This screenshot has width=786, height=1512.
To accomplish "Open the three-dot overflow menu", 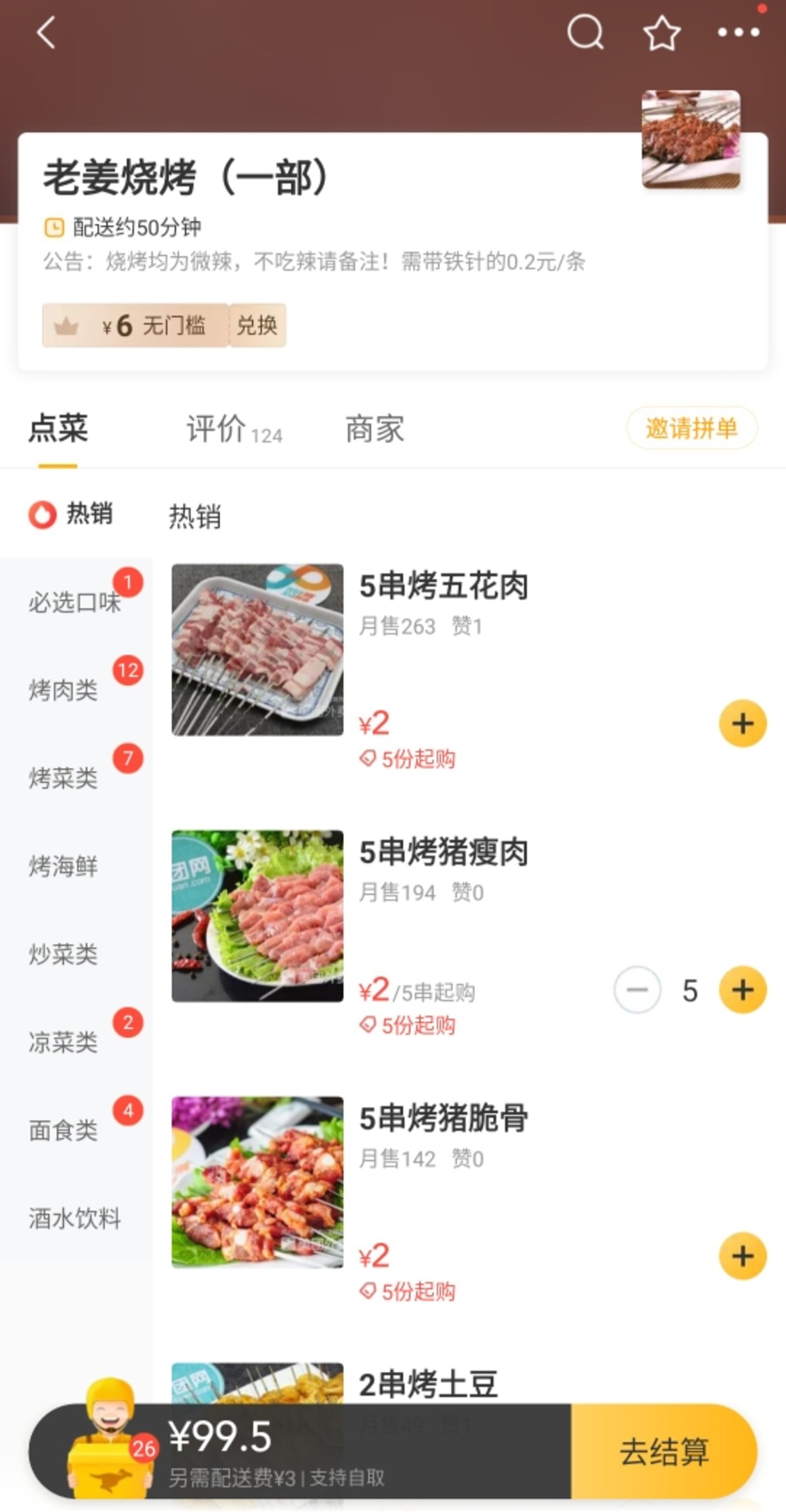I will (x=738, y=33).
